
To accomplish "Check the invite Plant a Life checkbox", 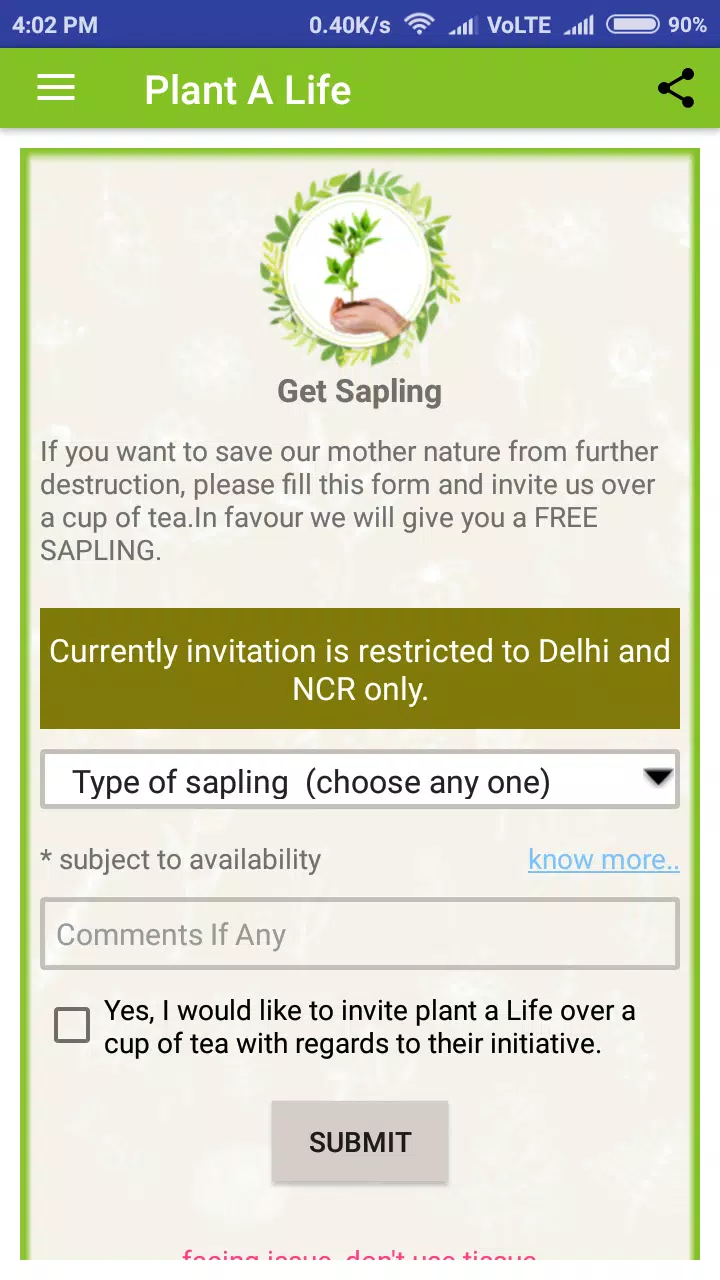I will (x=72, y=1026).
